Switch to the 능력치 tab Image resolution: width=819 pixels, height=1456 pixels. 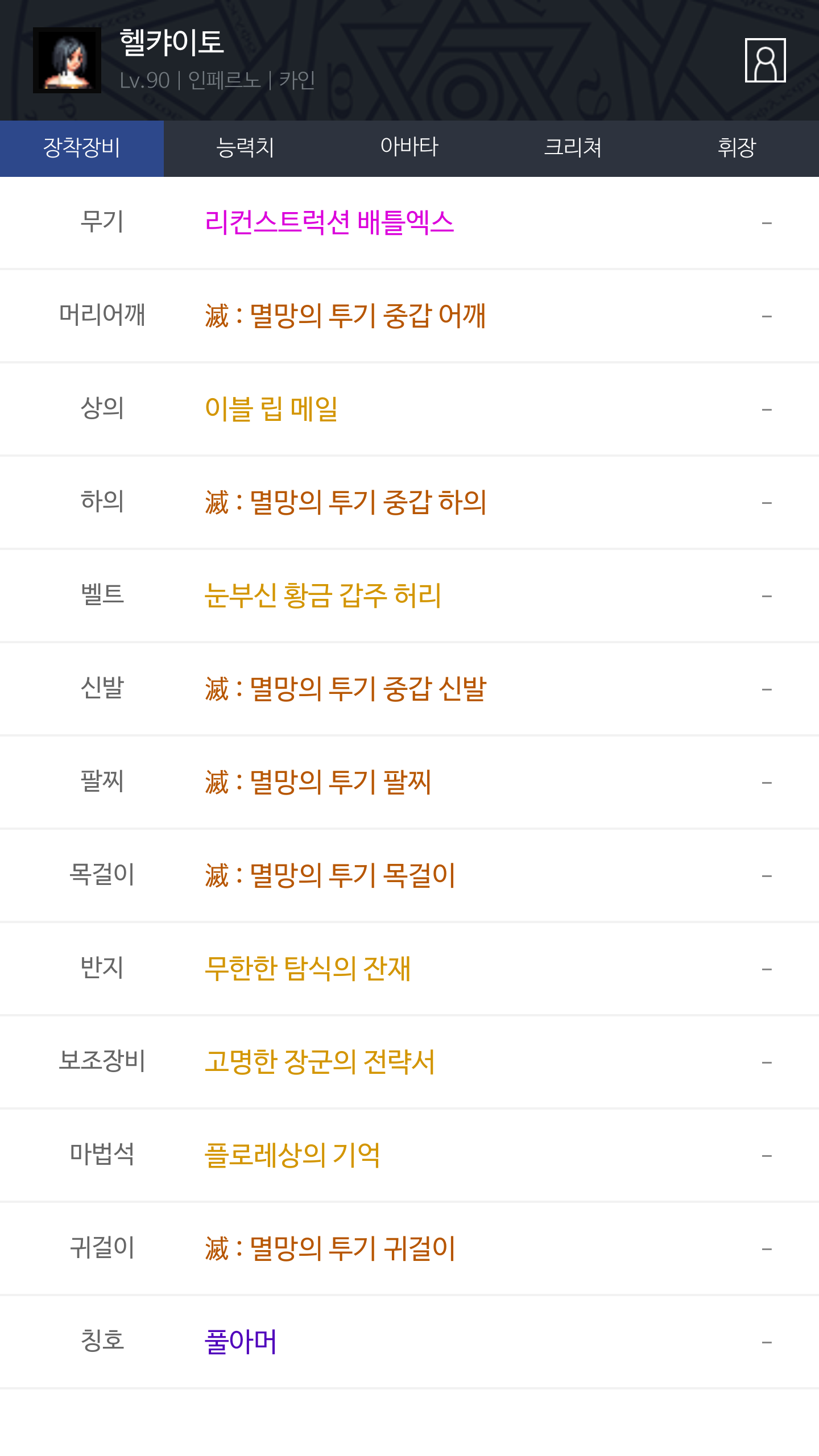[x=246, y=148]
